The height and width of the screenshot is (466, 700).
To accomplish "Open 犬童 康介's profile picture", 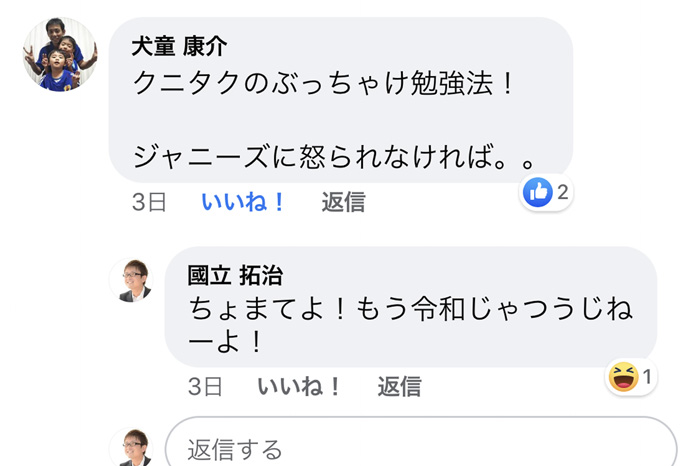I will point(60,55).
